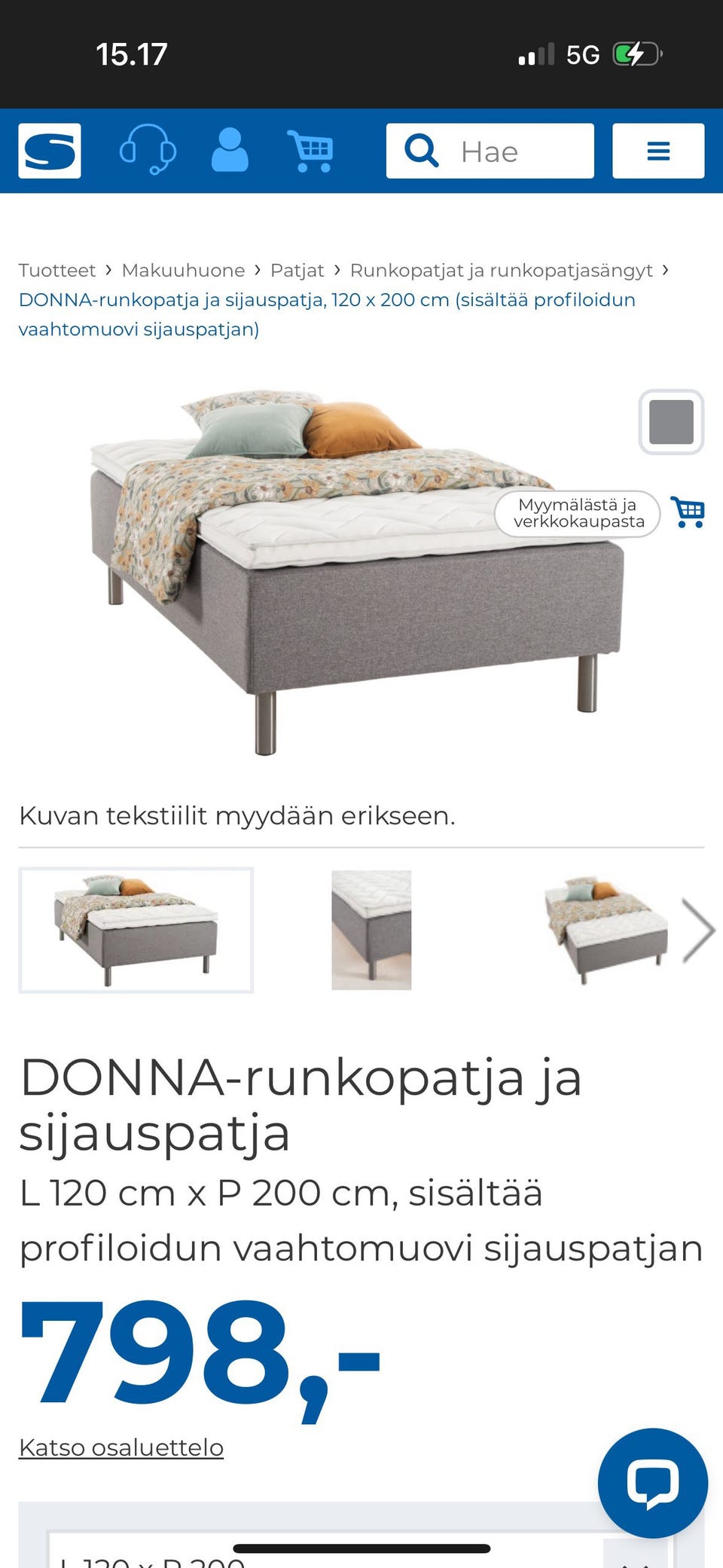Navigate to Tuotteet in the breadcrumb
Screen dimensions: 723x1568
(56, 270)
